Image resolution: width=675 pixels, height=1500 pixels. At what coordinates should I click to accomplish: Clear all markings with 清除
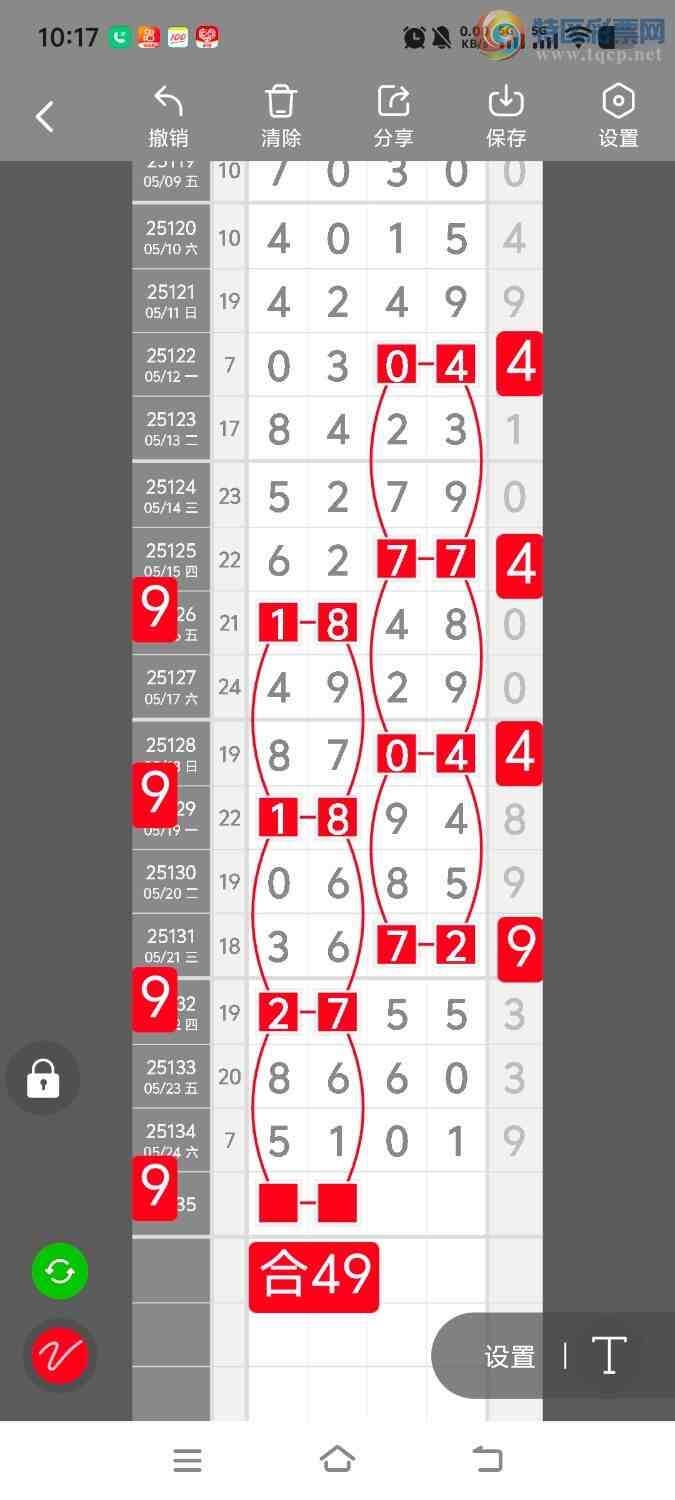coord(281,116)
